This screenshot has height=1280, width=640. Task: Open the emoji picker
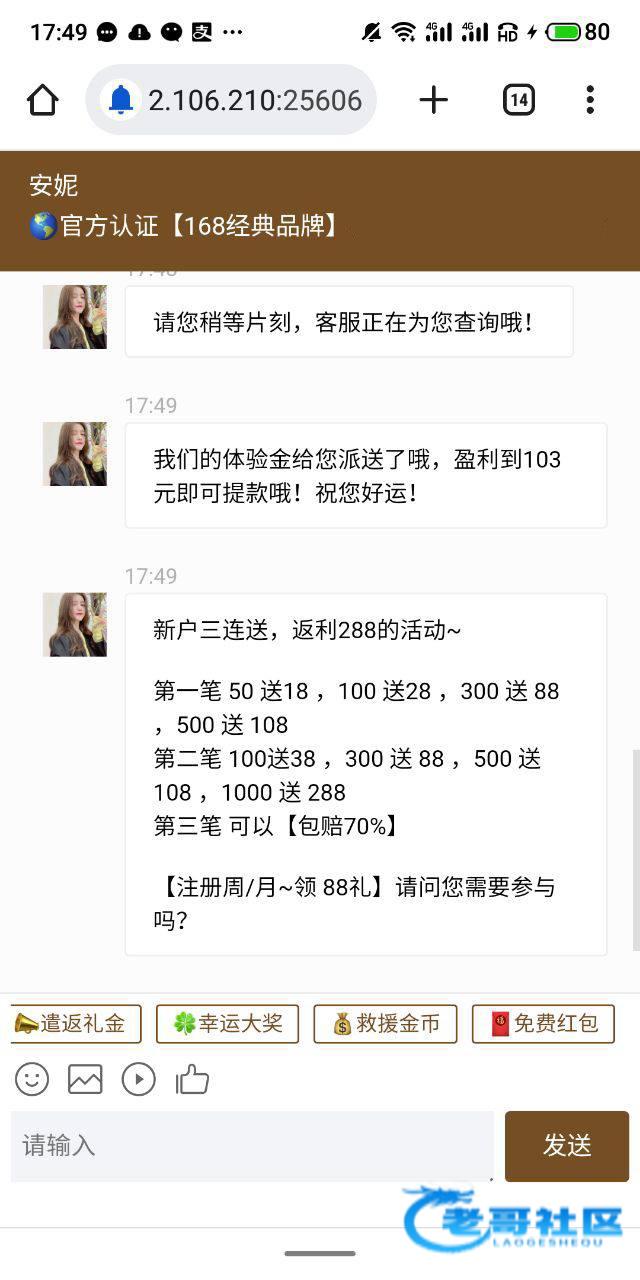(32, 1079)
